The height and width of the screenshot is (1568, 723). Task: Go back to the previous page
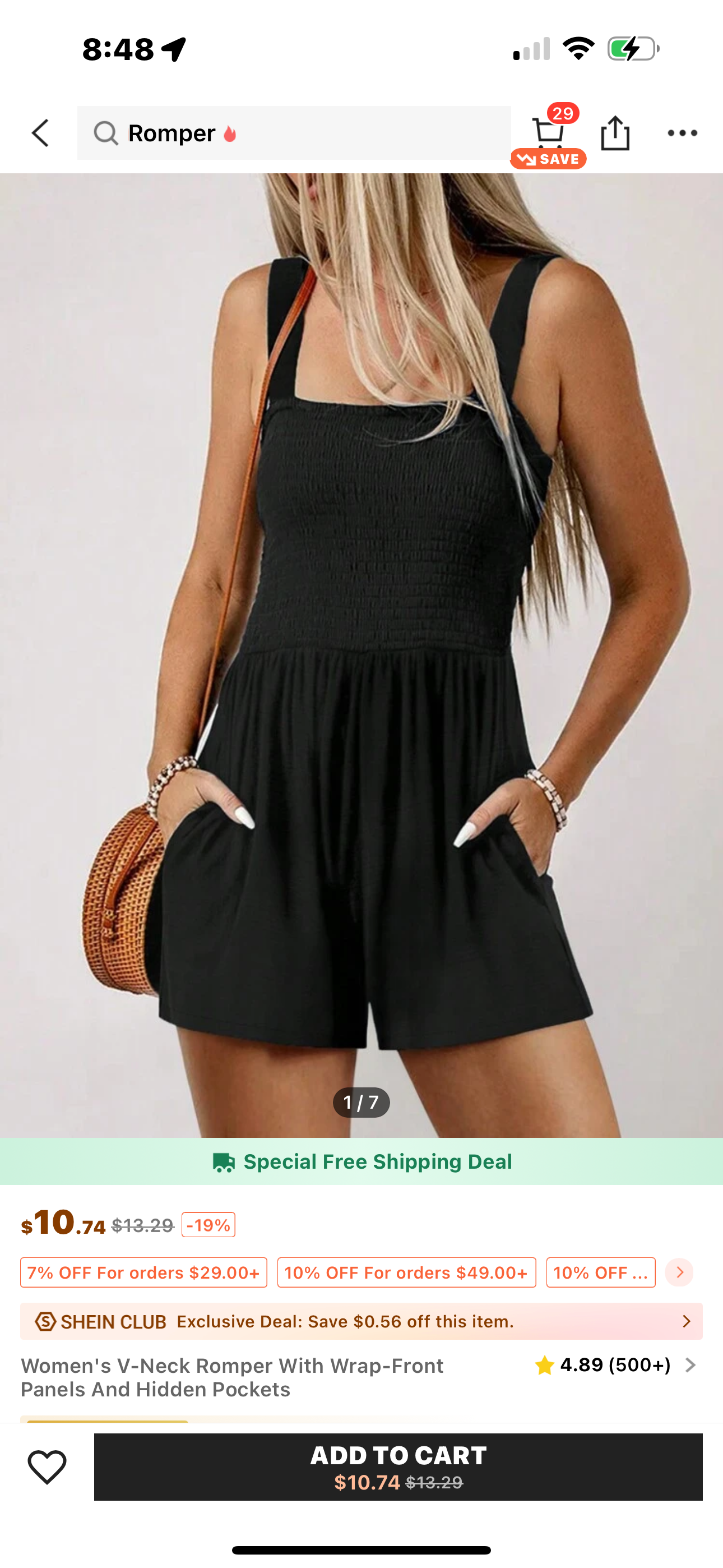point(41,133)
